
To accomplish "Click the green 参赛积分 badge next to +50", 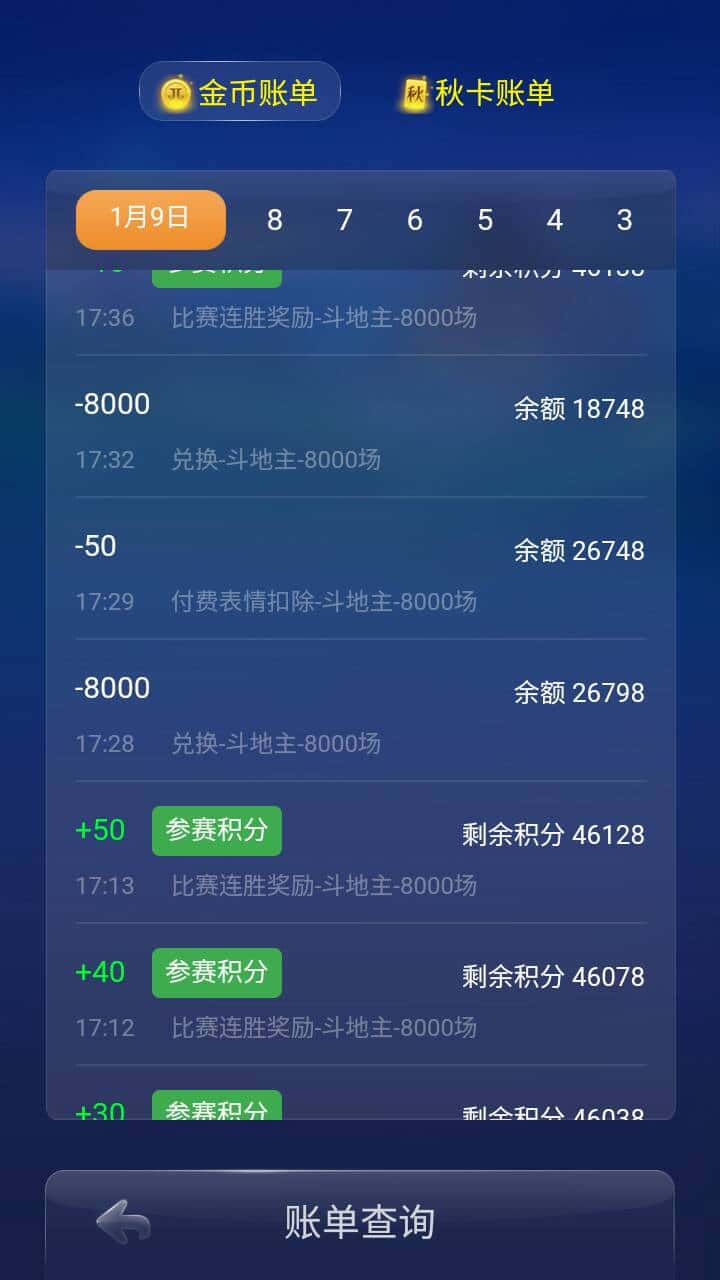I will coord(216,830).
